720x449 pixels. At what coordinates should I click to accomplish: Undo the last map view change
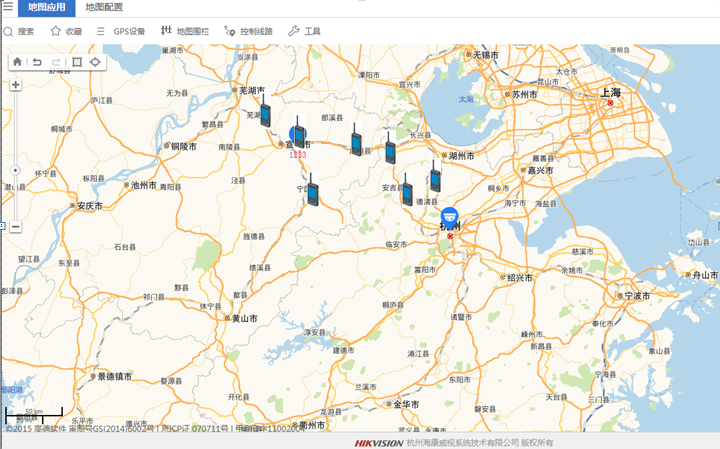[x=37, y=62]
